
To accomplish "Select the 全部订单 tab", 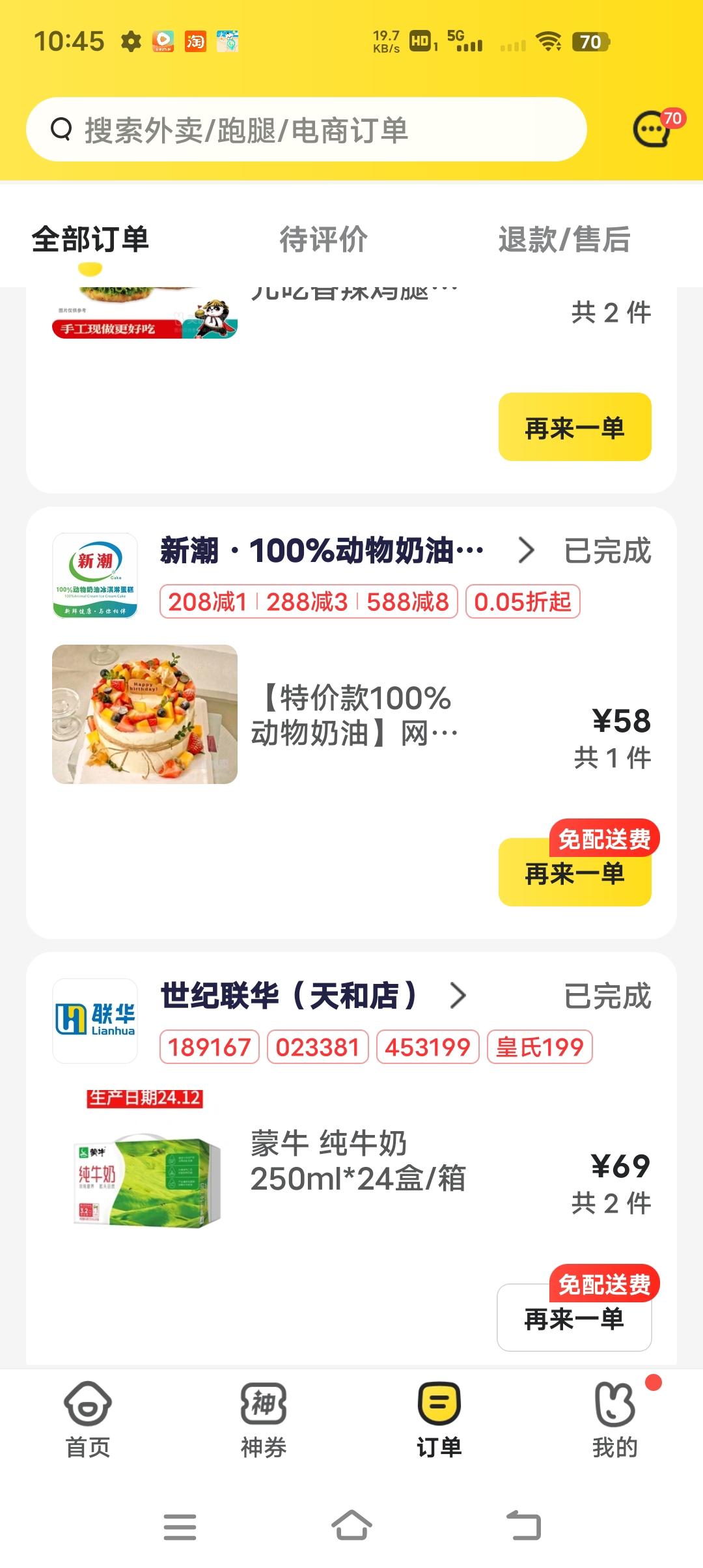I will (90, 240).
